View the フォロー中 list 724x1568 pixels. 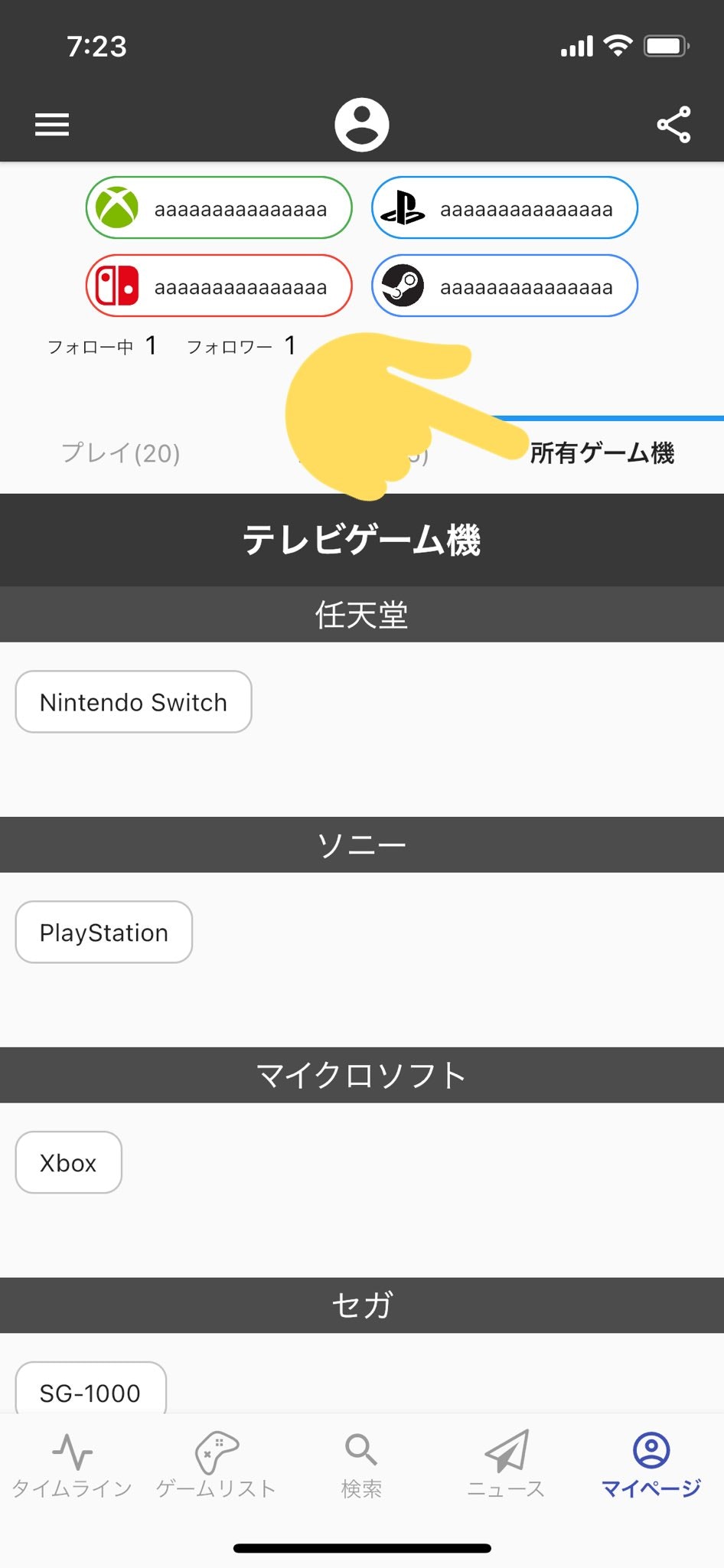tap(102, 347)
